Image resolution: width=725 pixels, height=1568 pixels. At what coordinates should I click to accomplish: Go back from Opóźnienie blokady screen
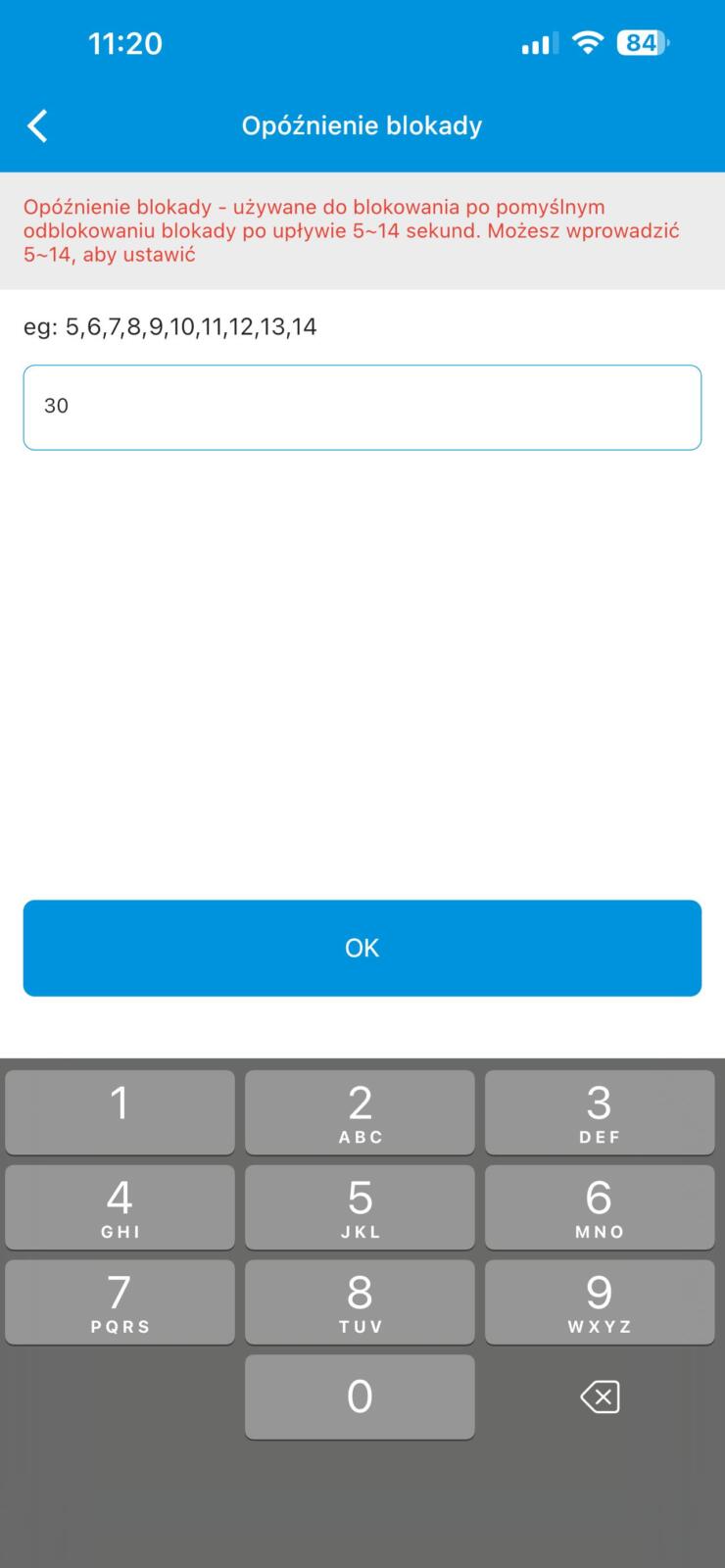point(37,125)
